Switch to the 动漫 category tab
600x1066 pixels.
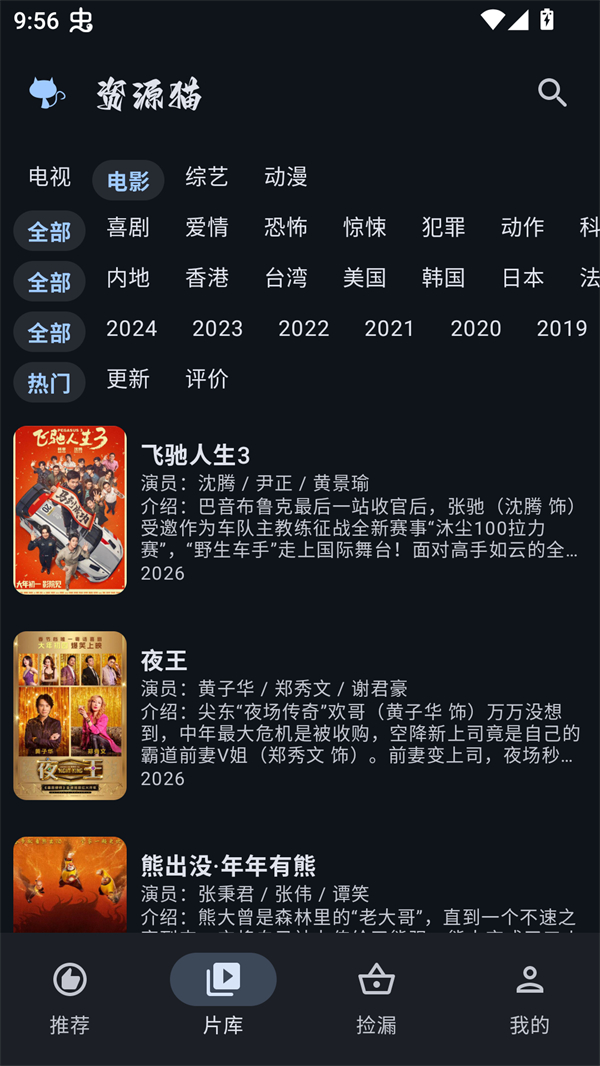tap(286, 178)
